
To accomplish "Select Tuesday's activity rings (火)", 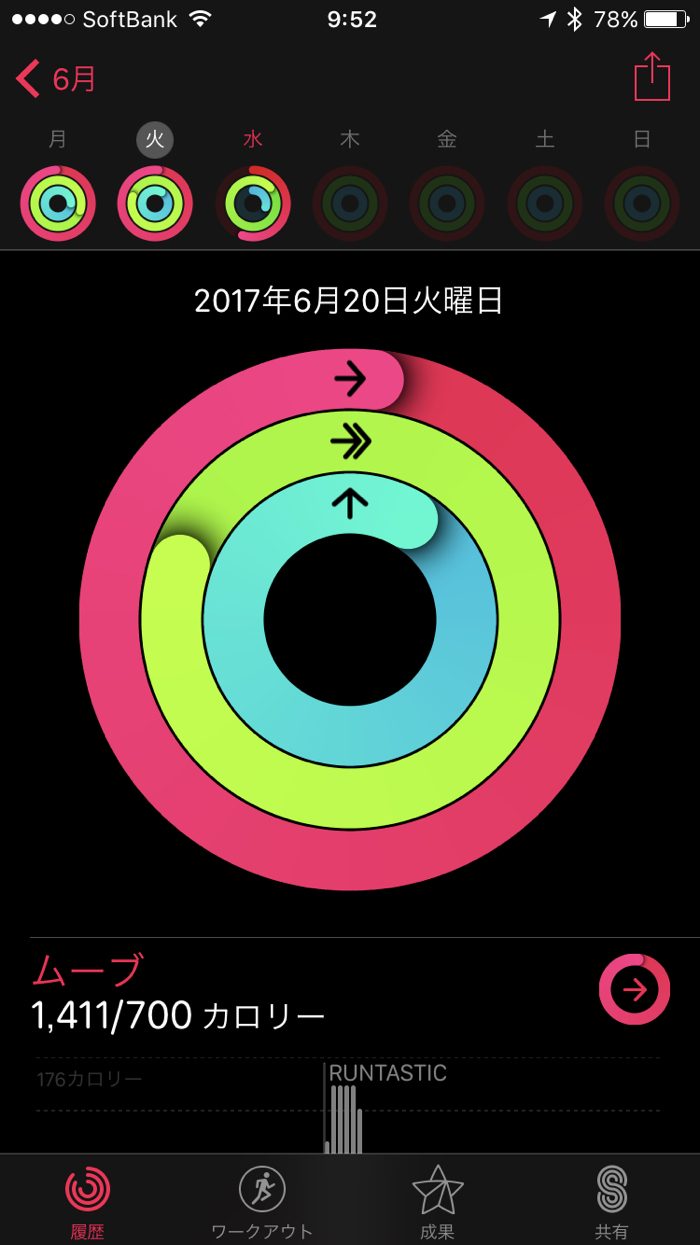I will click(155, 204).
